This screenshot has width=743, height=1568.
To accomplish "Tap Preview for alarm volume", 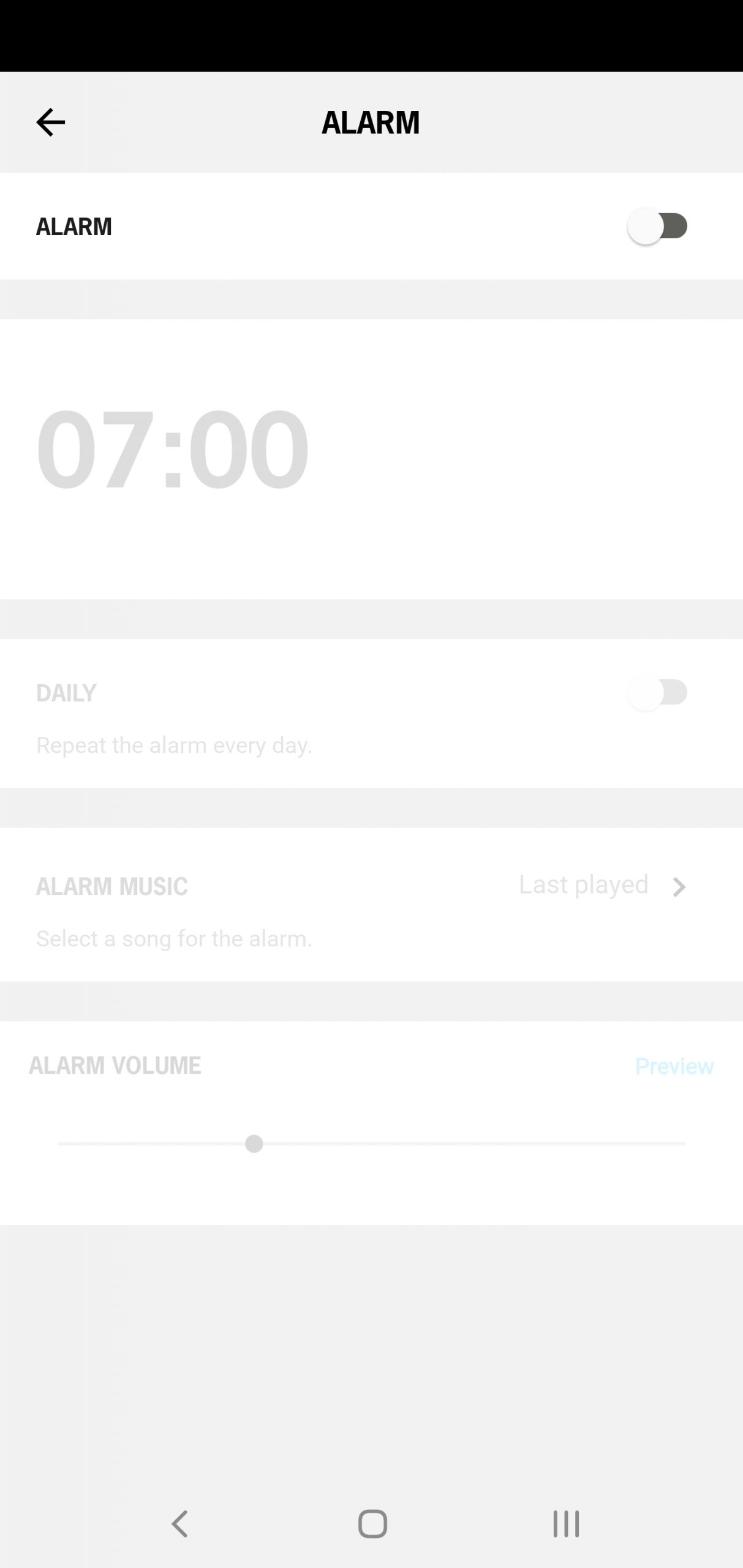I will 674,1066.
